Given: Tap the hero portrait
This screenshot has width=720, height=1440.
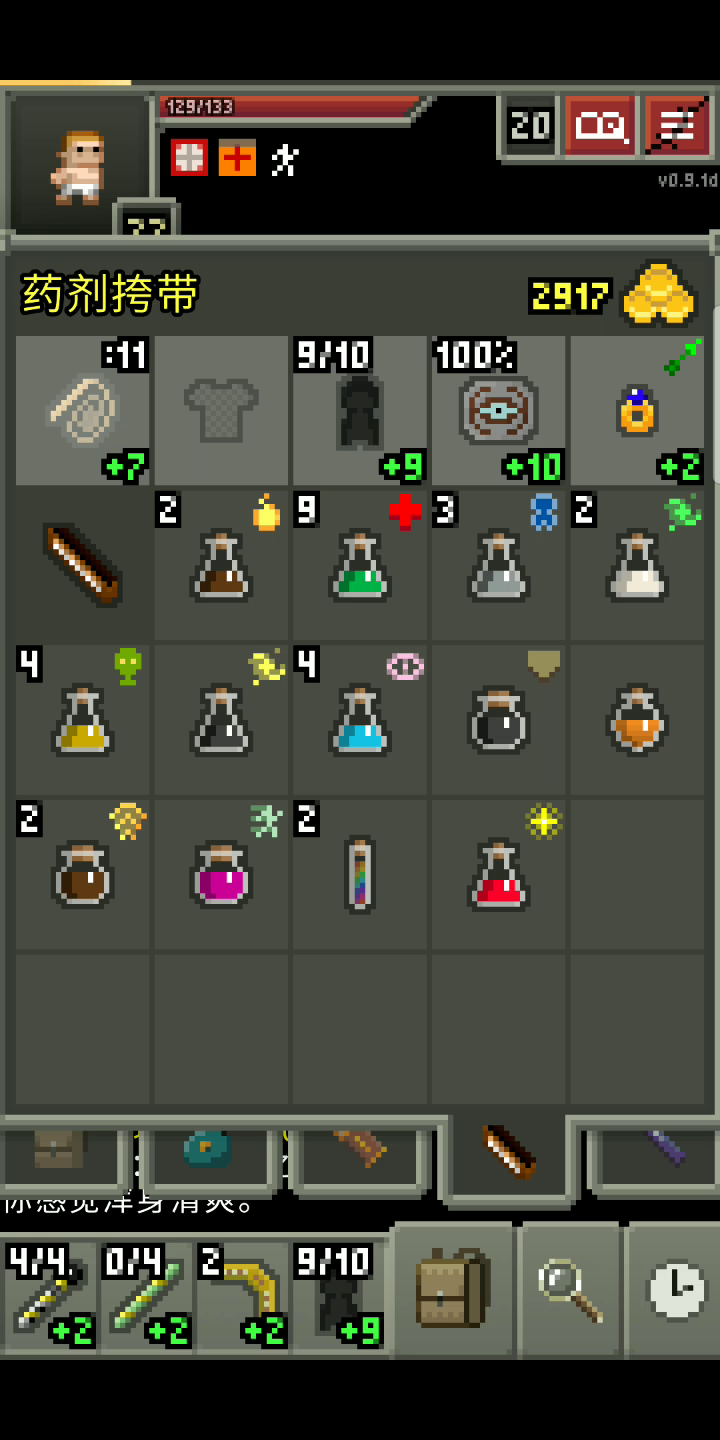Looking at the screenshot, I should [78, 165].
